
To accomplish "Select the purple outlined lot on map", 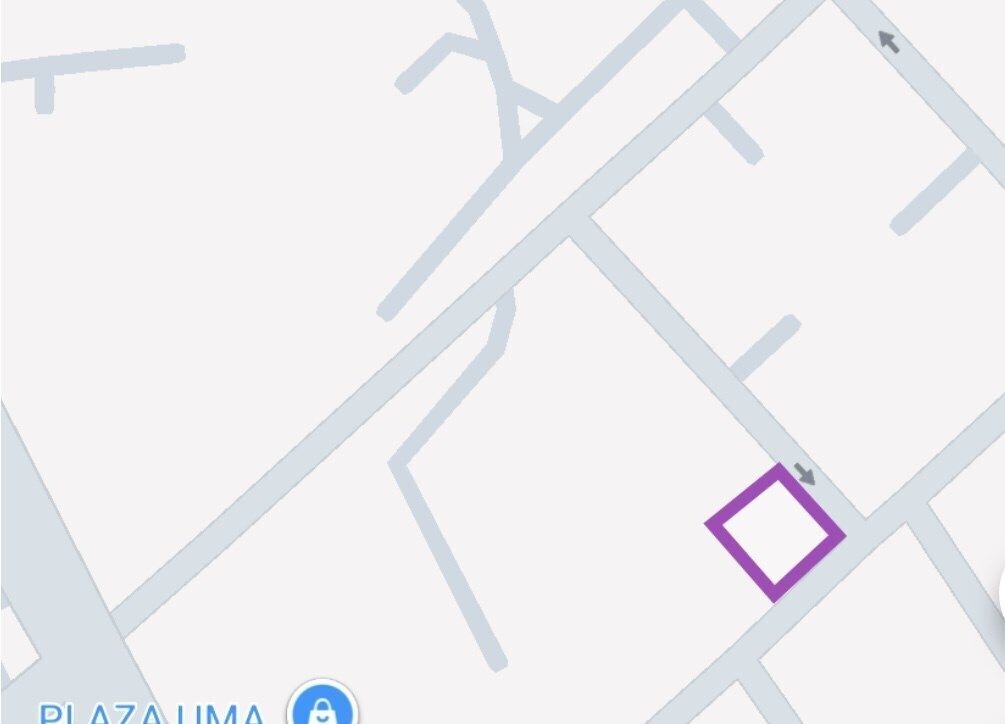I will point(775,532).
